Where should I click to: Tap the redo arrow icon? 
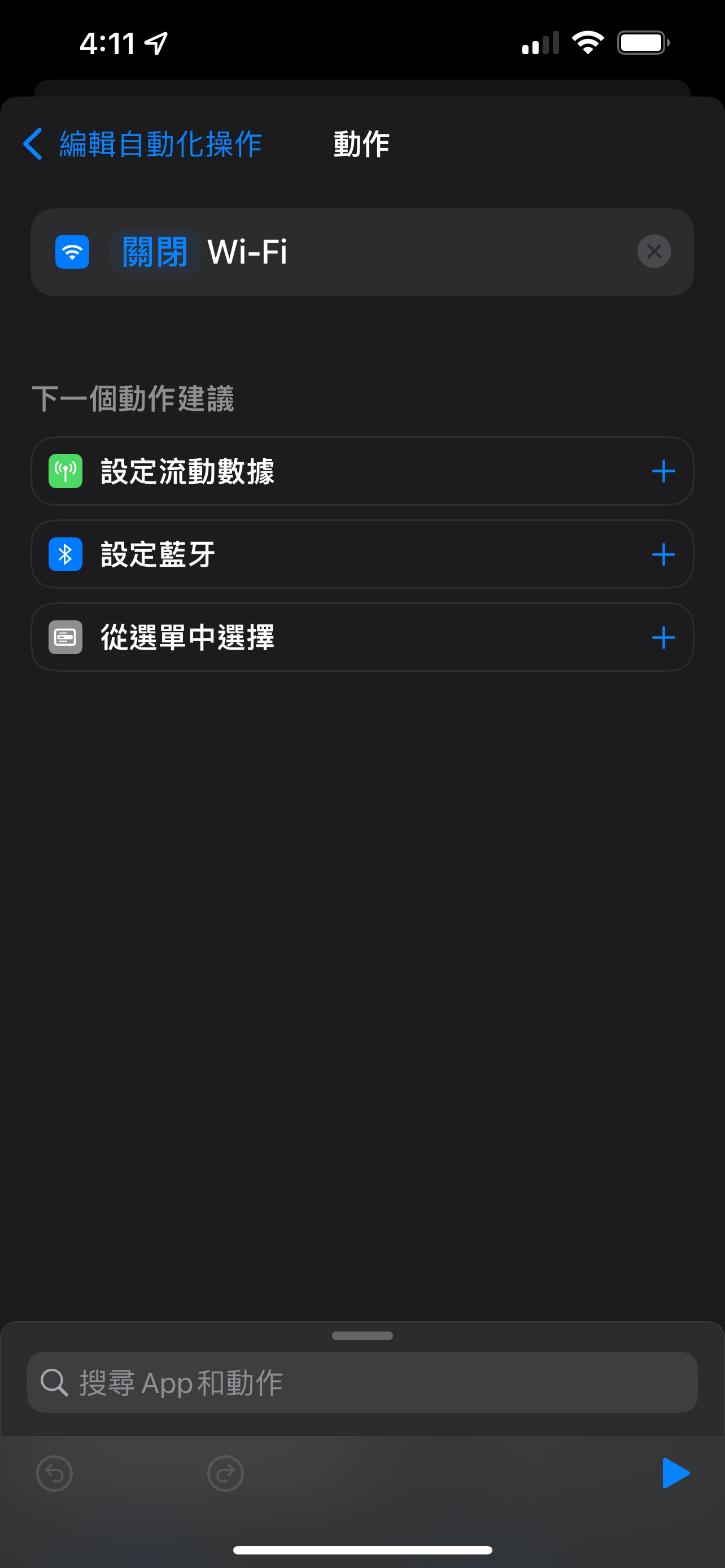click(x=225, y=1474)
